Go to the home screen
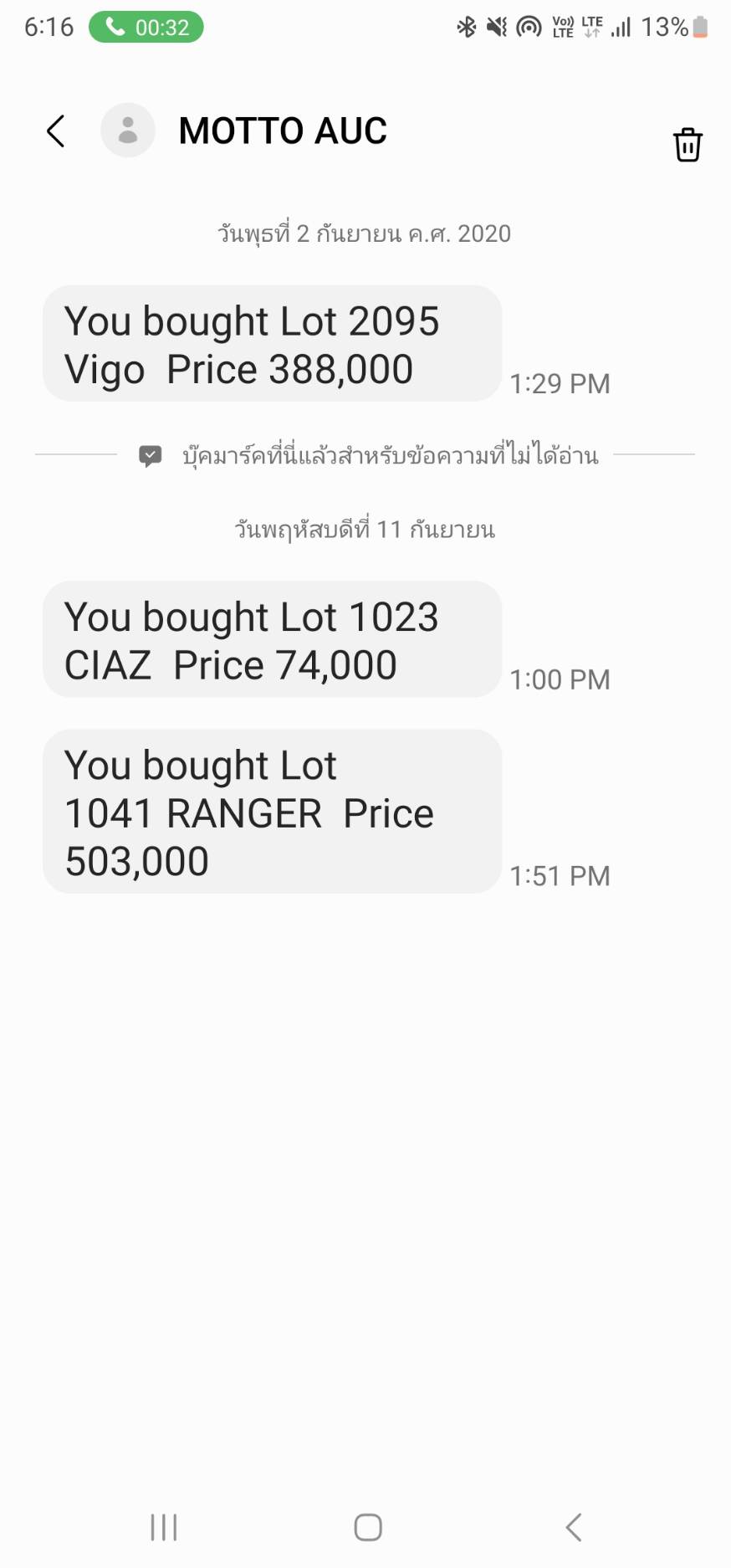Screen dimensions: 731x1568 pyautogui.click(x=367, y=1527)
